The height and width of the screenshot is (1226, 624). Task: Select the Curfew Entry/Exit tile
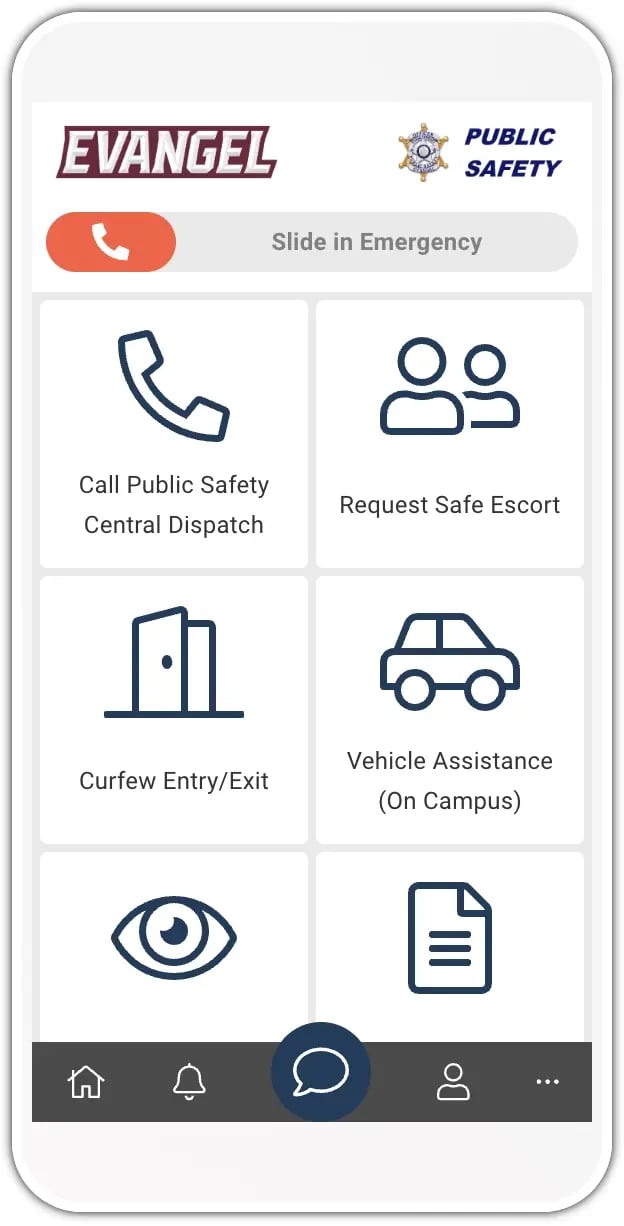(x=174, y=709)
